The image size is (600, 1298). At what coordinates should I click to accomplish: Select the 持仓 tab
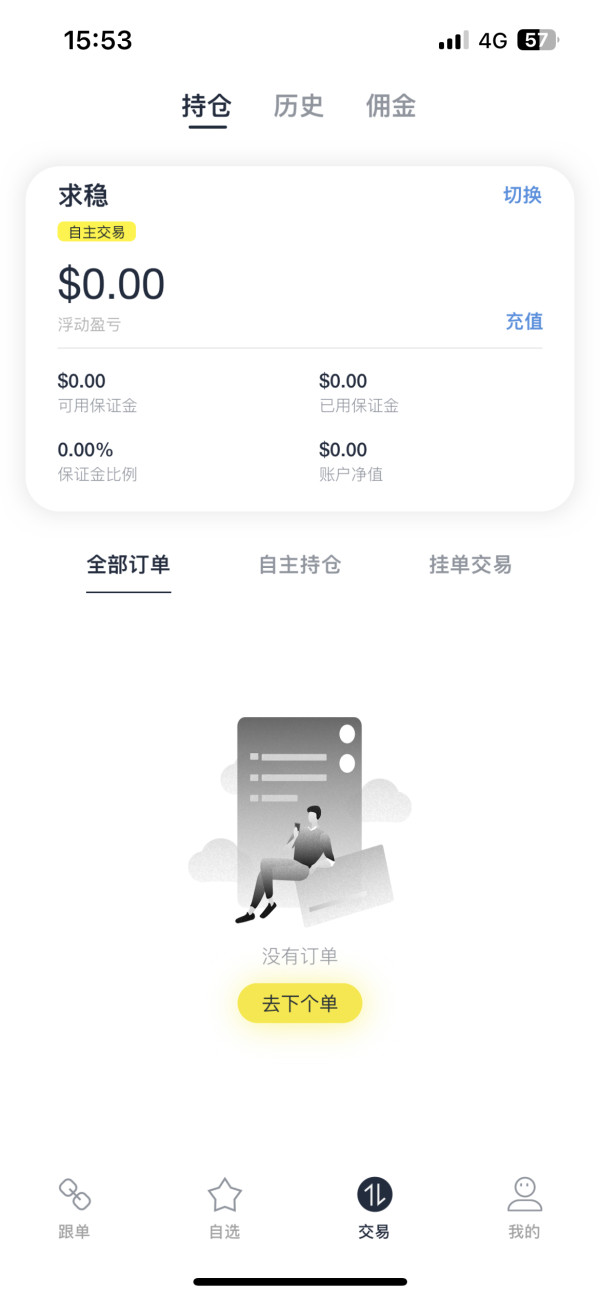207,106
